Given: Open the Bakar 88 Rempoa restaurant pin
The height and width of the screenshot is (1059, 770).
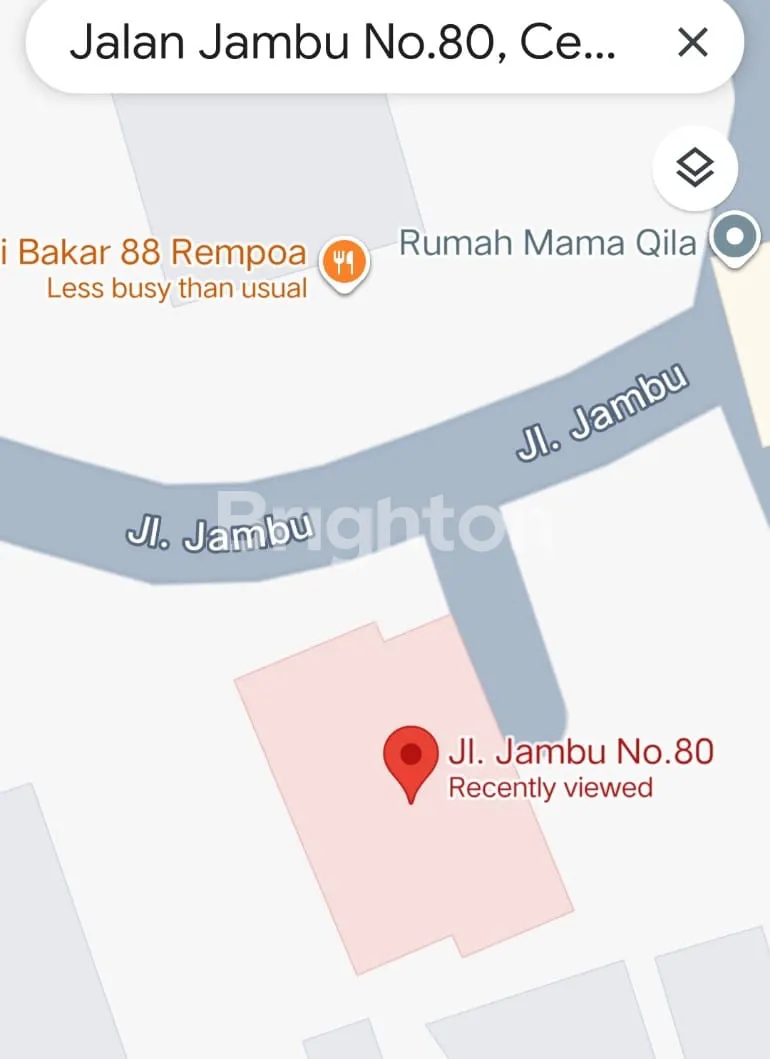Looking at the screenshot, I should pos(345,262).
